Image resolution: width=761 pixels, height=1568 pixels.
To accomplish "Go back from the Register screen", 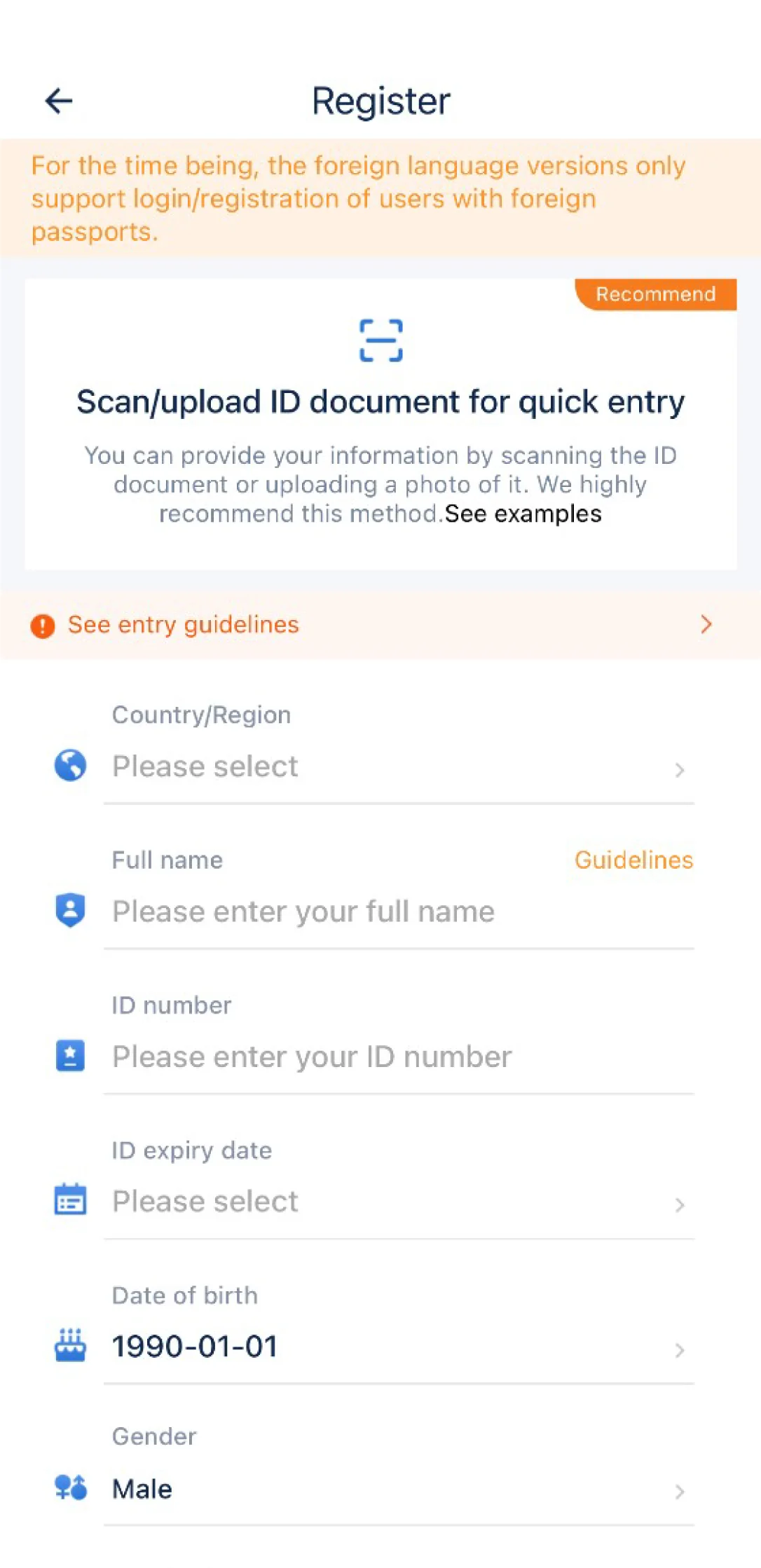I will (x=59, y=101).
